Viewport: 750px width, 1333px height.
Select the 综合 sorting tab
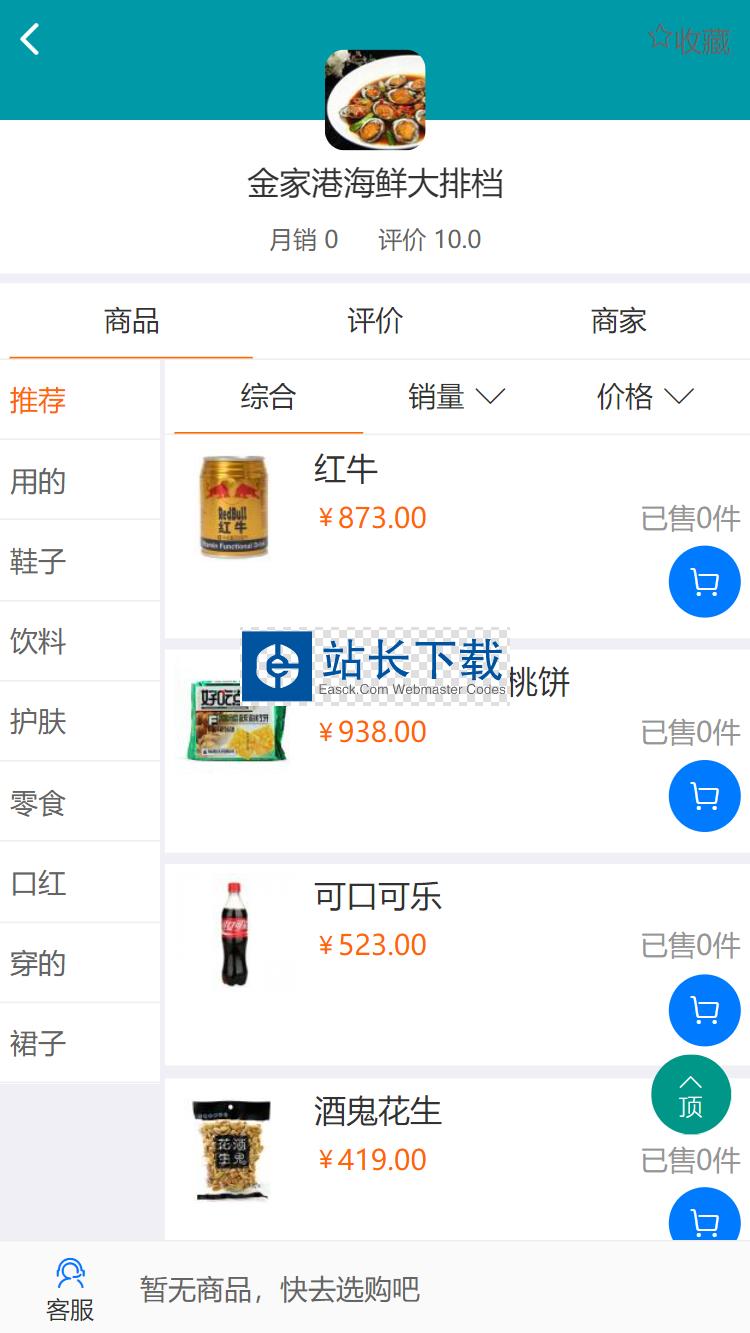click(268, 397)
